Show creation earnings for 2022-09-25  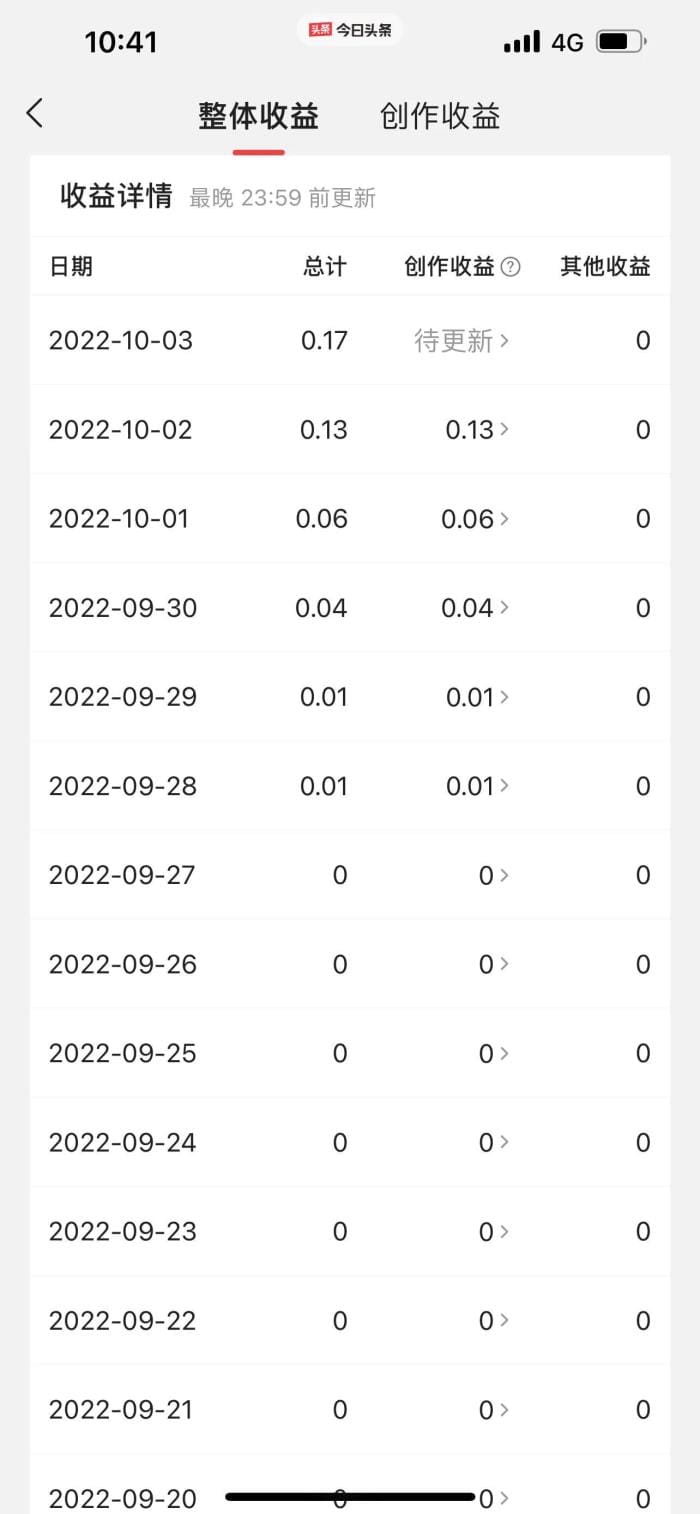[x=494, y=1054]
